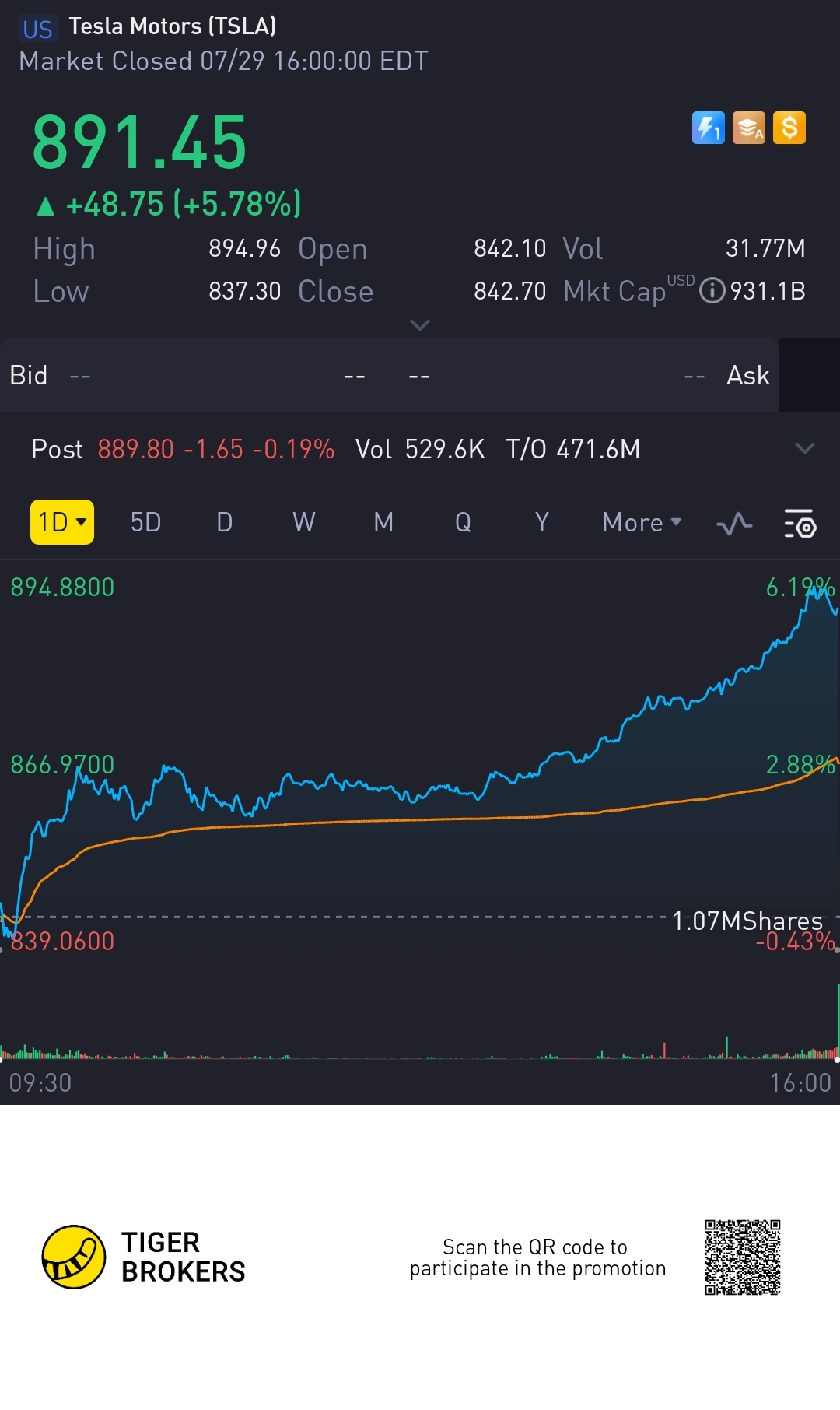
Task: Switch chart to 5D view
Action: pyautogui.click(x=145, y=522)
